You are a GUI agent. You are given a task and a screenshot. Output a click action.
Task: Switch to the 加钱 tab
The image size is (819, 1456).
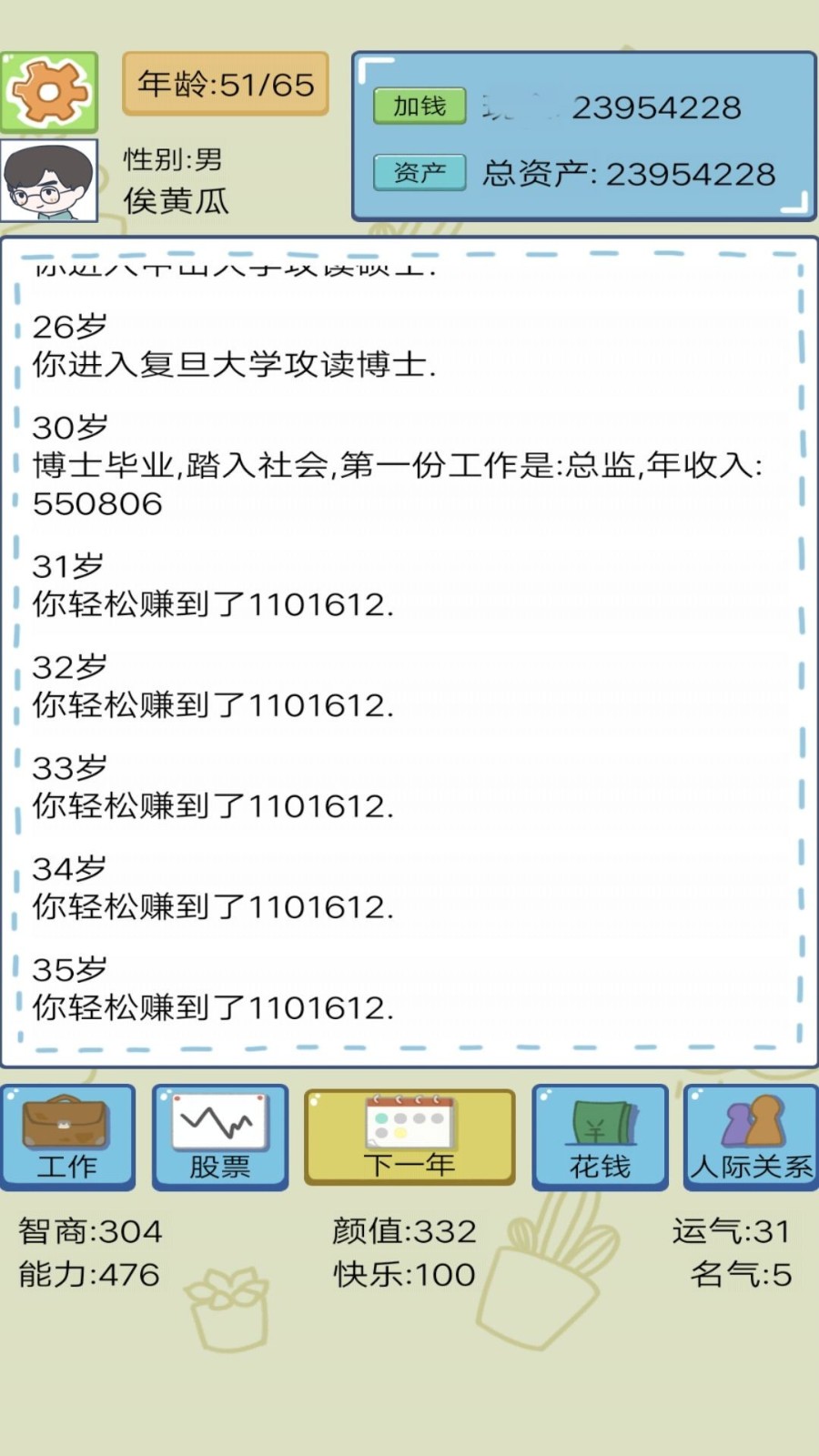[x=418, y=106]
